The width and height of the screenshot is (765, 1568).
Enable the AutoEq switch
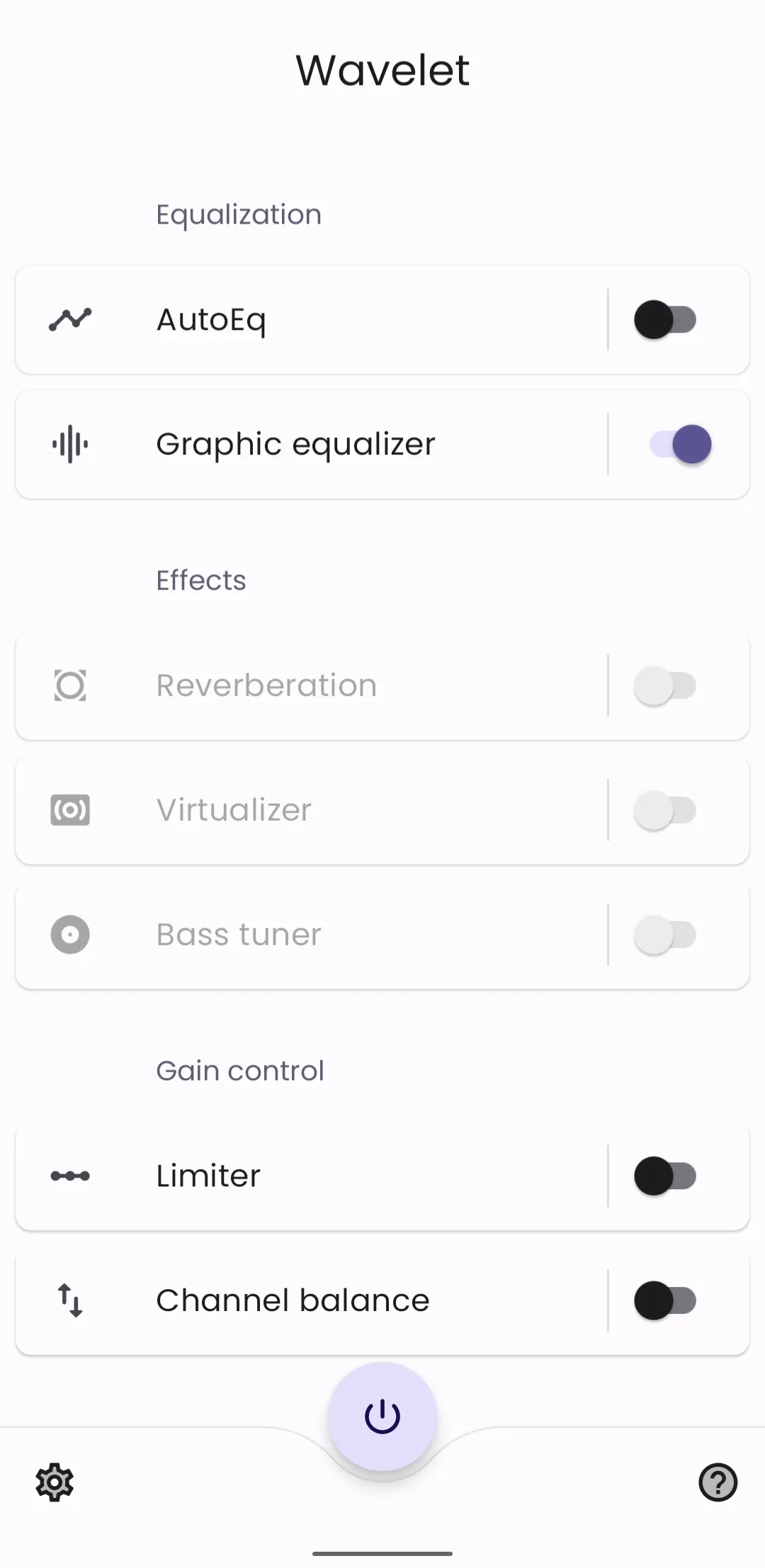coord(664,320)
